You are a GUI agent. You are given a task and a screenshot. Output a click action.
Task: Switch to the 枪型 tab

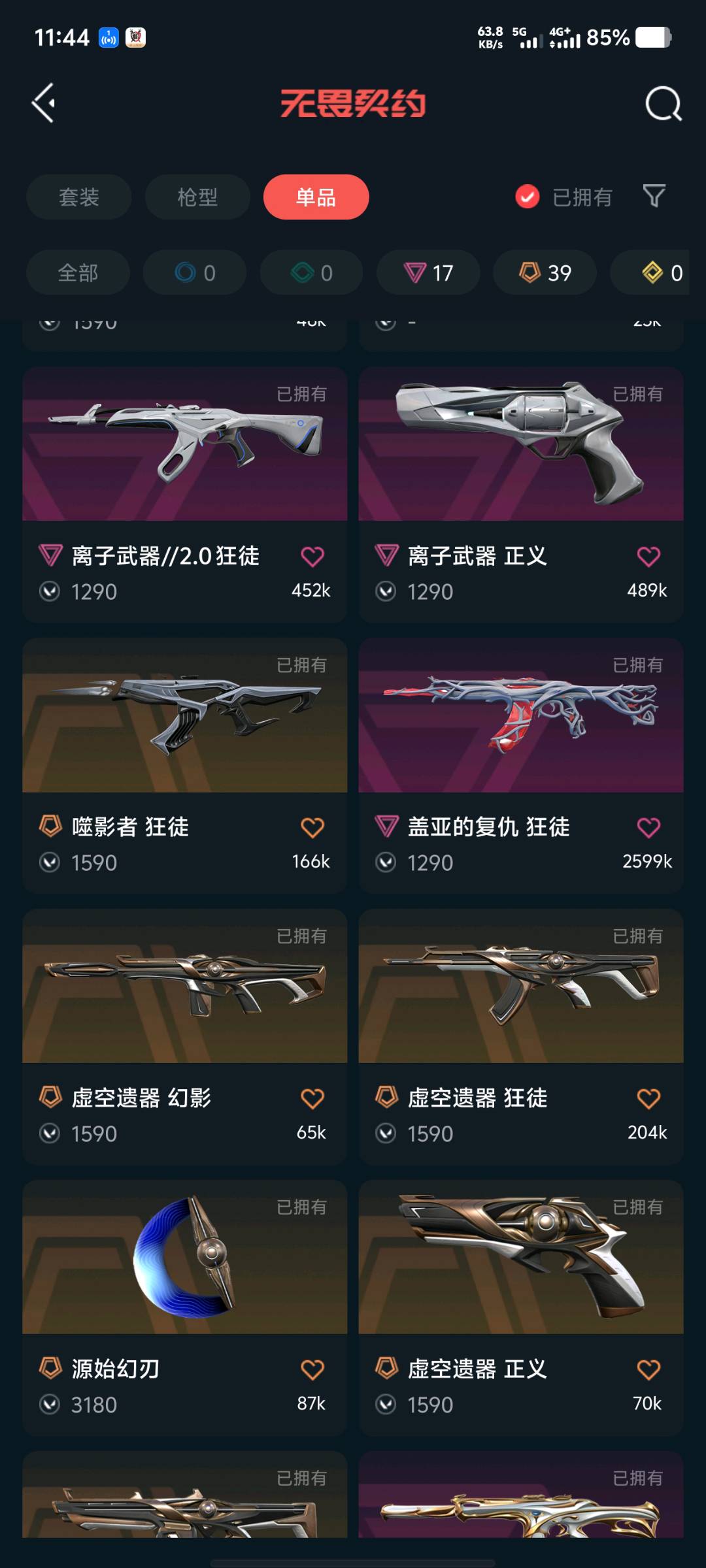point(197,197)
